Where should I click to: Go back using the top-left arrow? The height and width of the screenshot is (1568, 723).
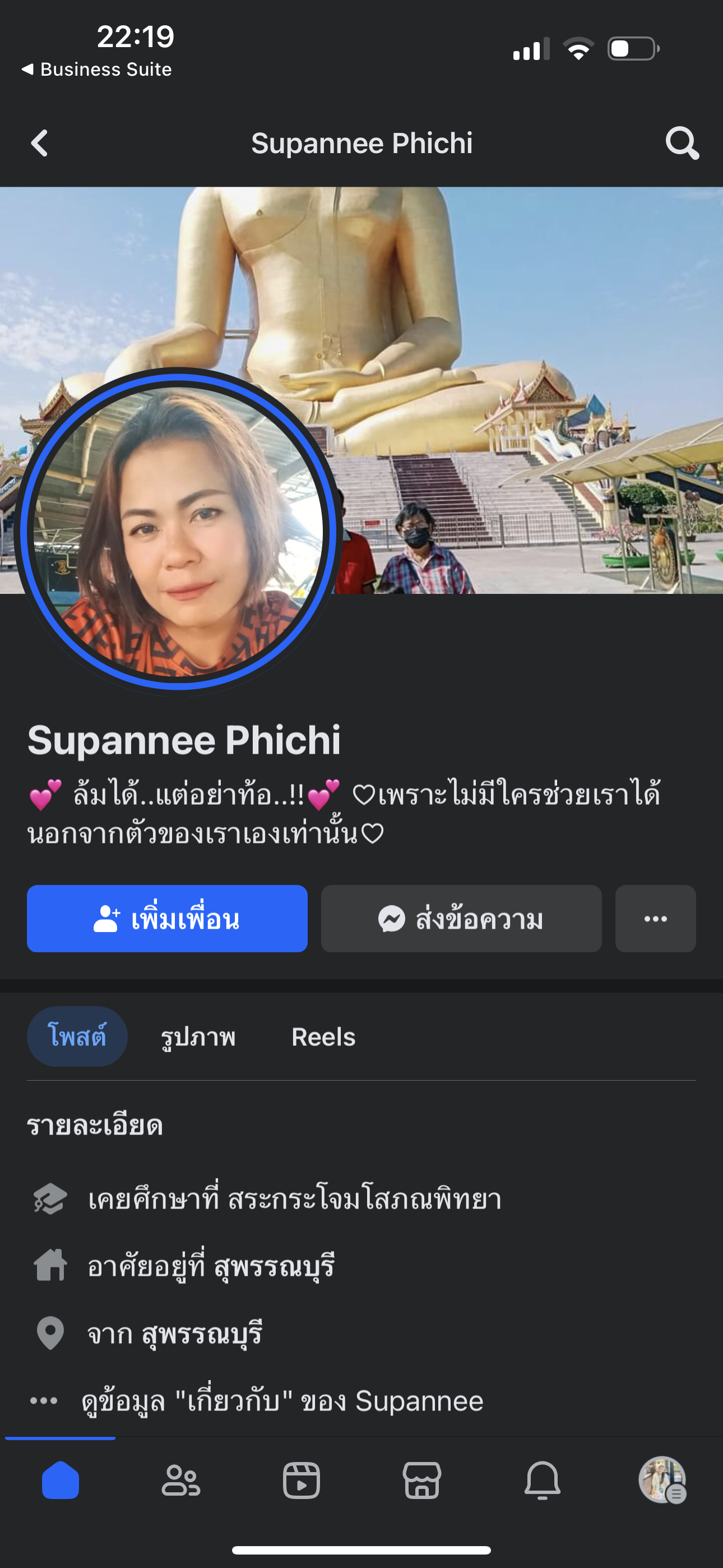coord(40,144)
